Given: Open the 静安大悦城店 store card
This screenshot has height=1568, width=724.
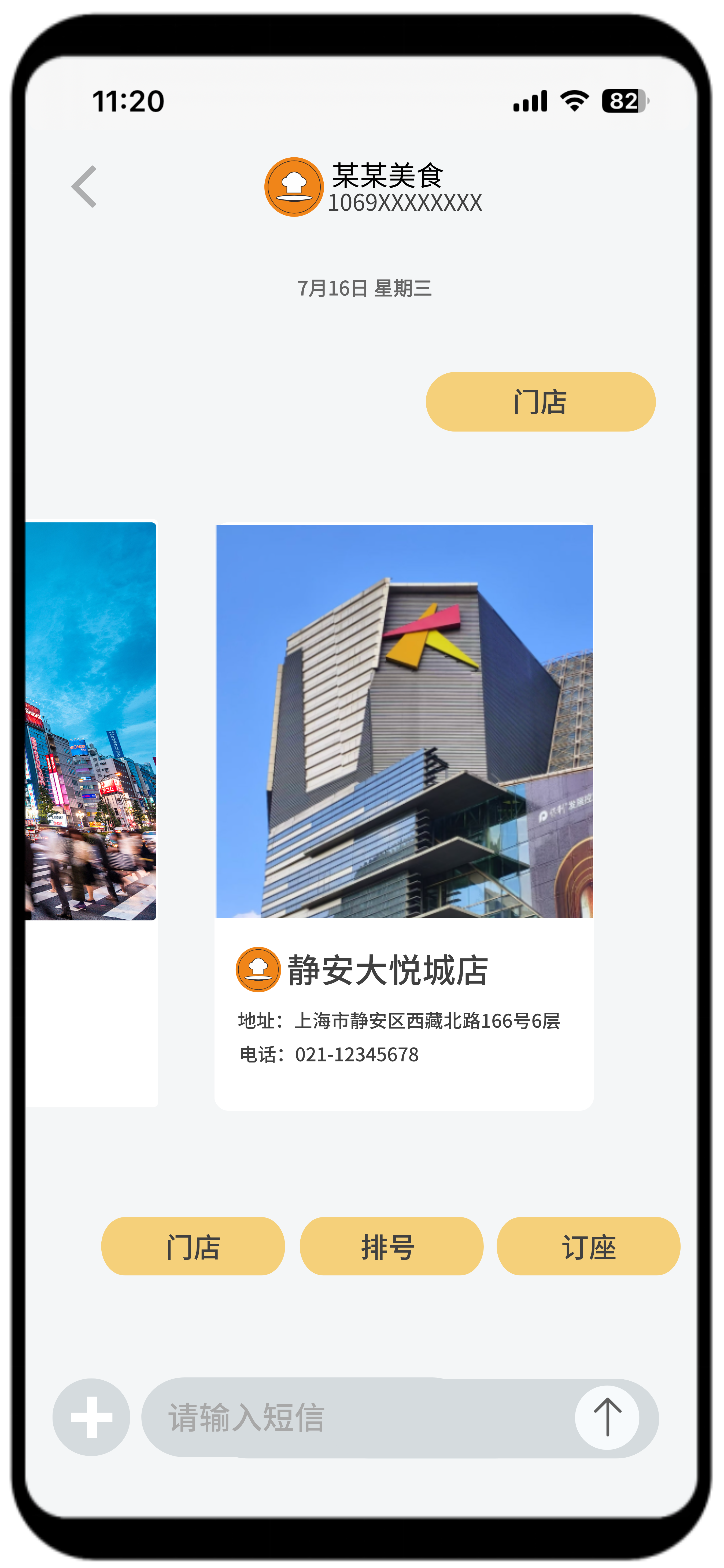Looking at the screenshot, I should point(404,817).
